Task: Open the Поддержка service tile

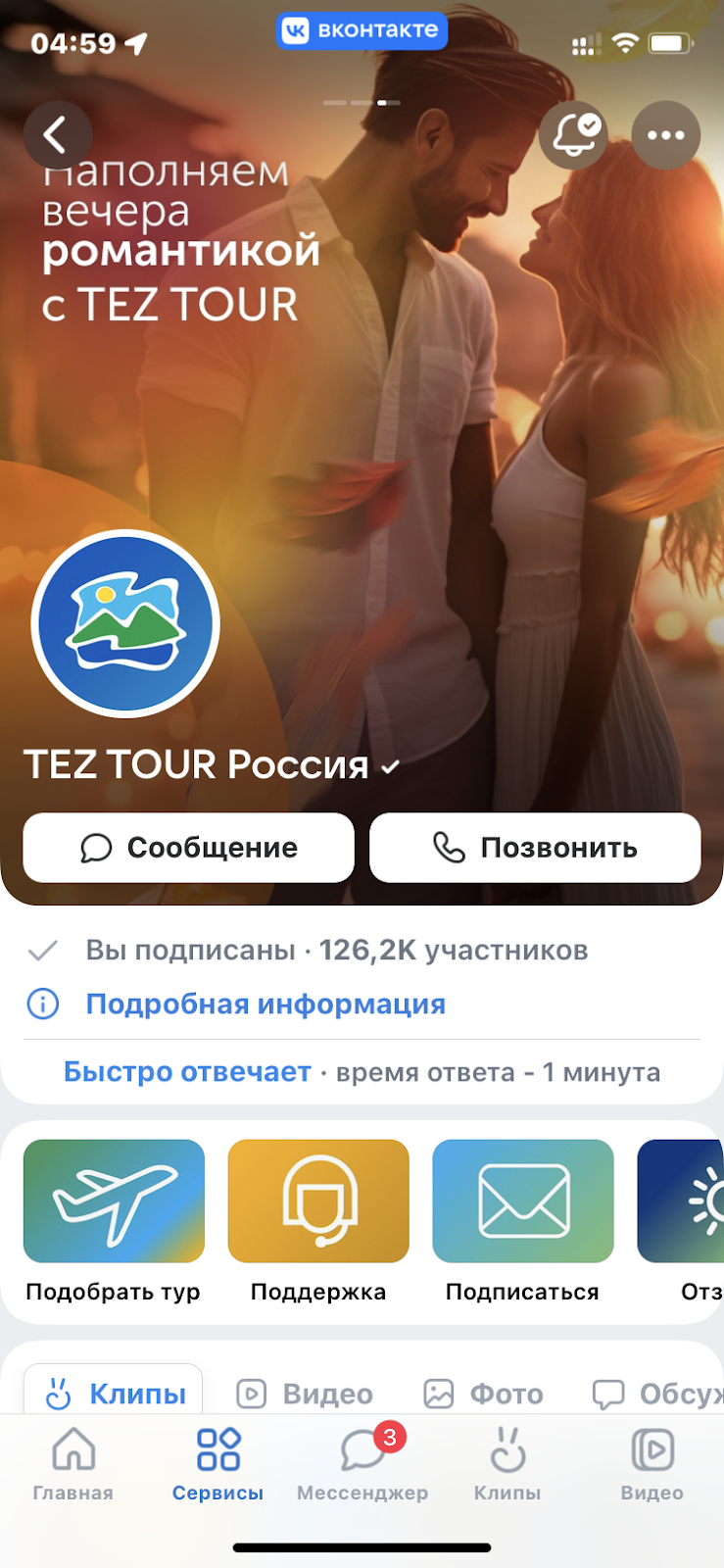Action: (x=318, y=1201)
